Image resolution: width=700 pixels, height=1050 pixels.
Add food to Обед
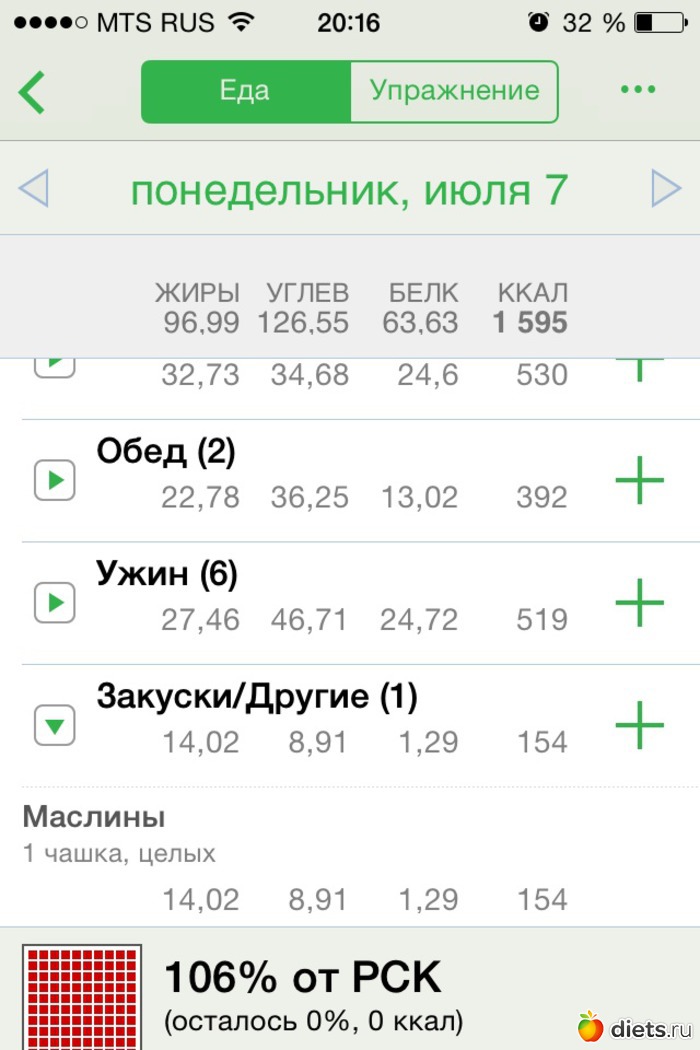639,481
